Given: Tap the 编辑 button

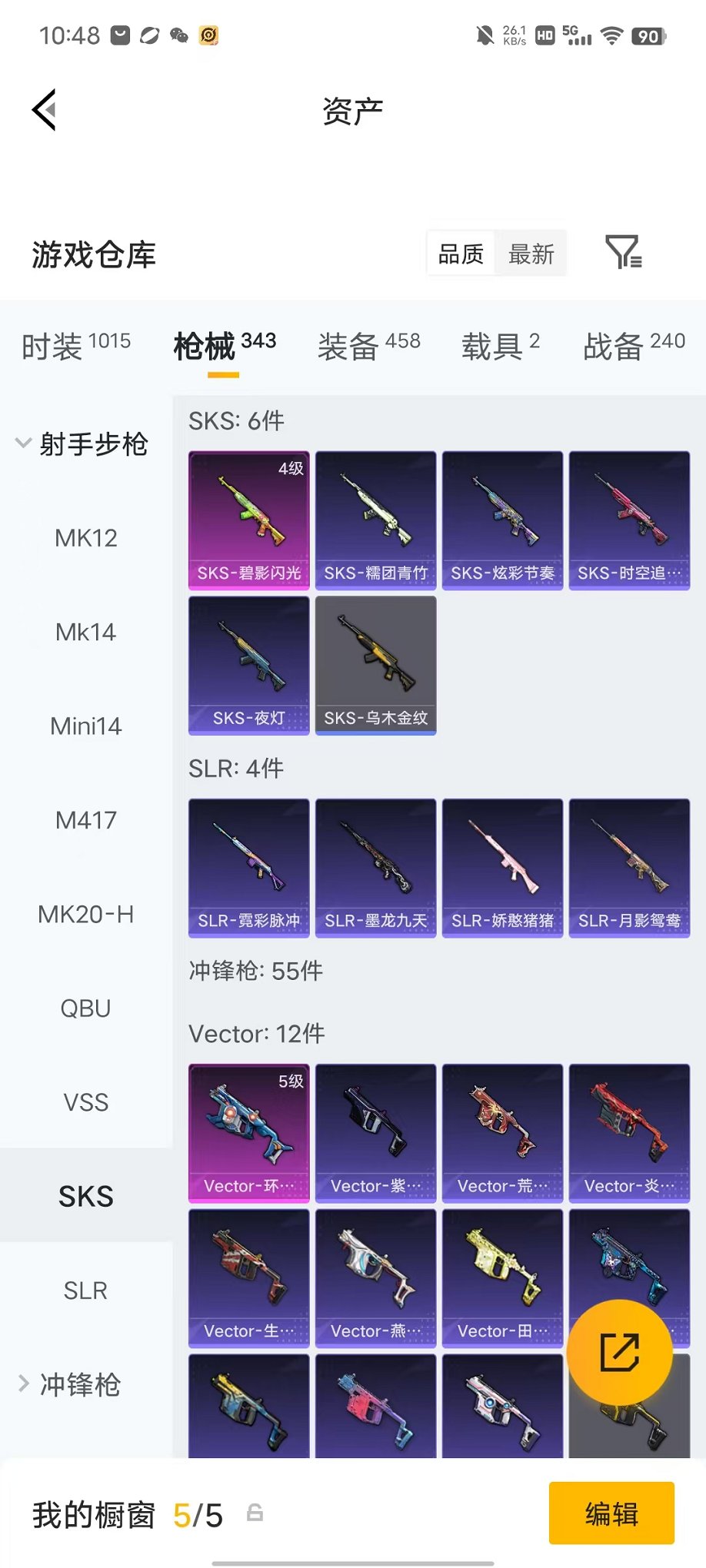Looking at the screenshot, I should pos(611,1513).
